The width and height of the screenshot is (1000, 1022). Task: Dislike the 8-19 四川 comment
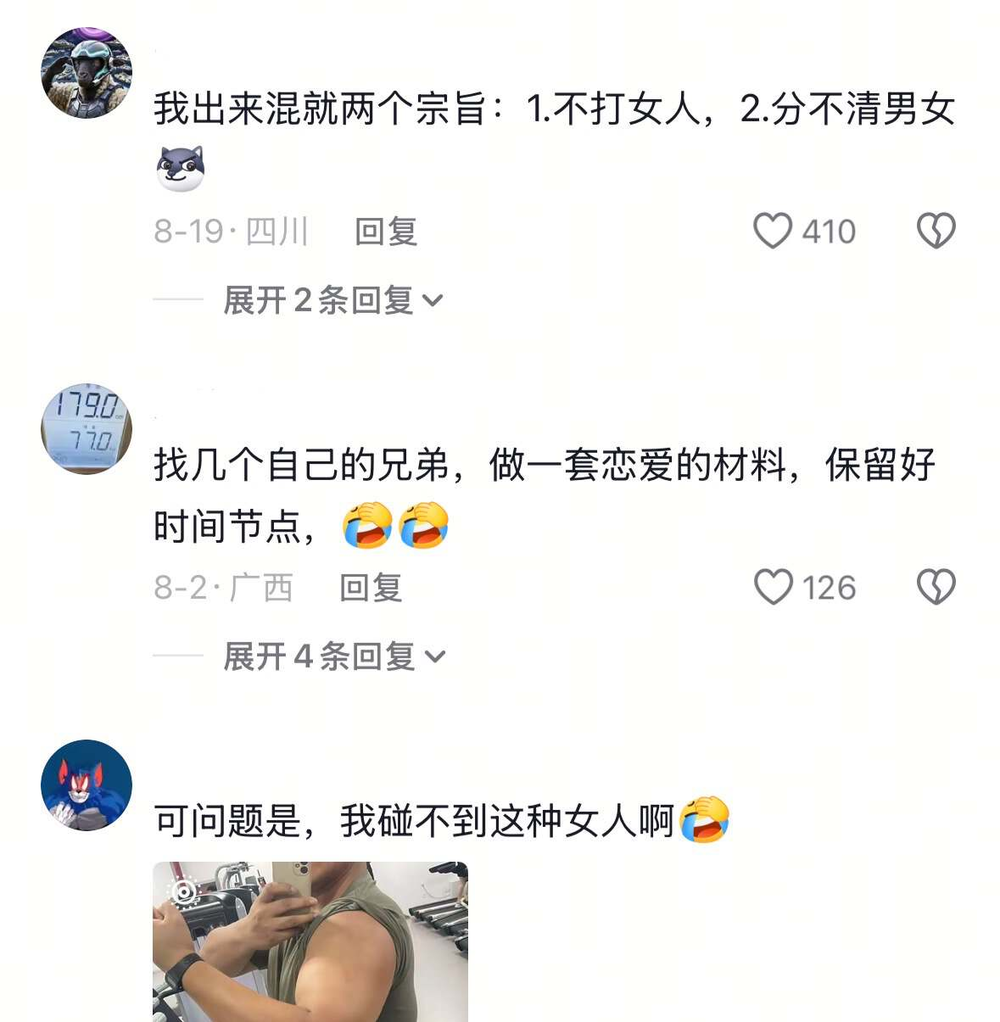936,231
